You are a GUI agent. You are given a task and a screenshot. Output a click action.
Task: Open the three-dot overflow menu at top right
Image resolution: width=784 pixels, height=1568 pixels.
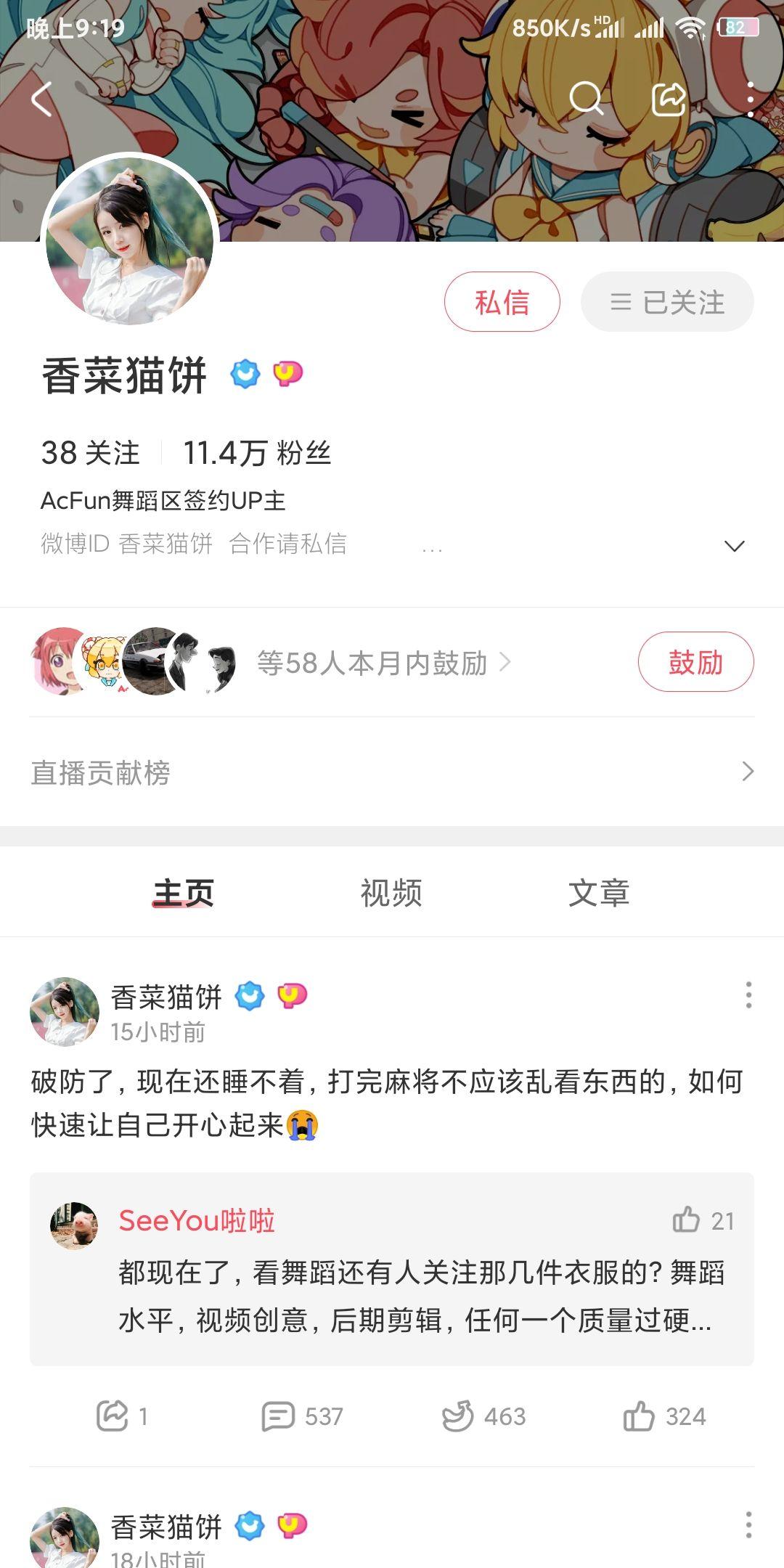click(749, 98)
